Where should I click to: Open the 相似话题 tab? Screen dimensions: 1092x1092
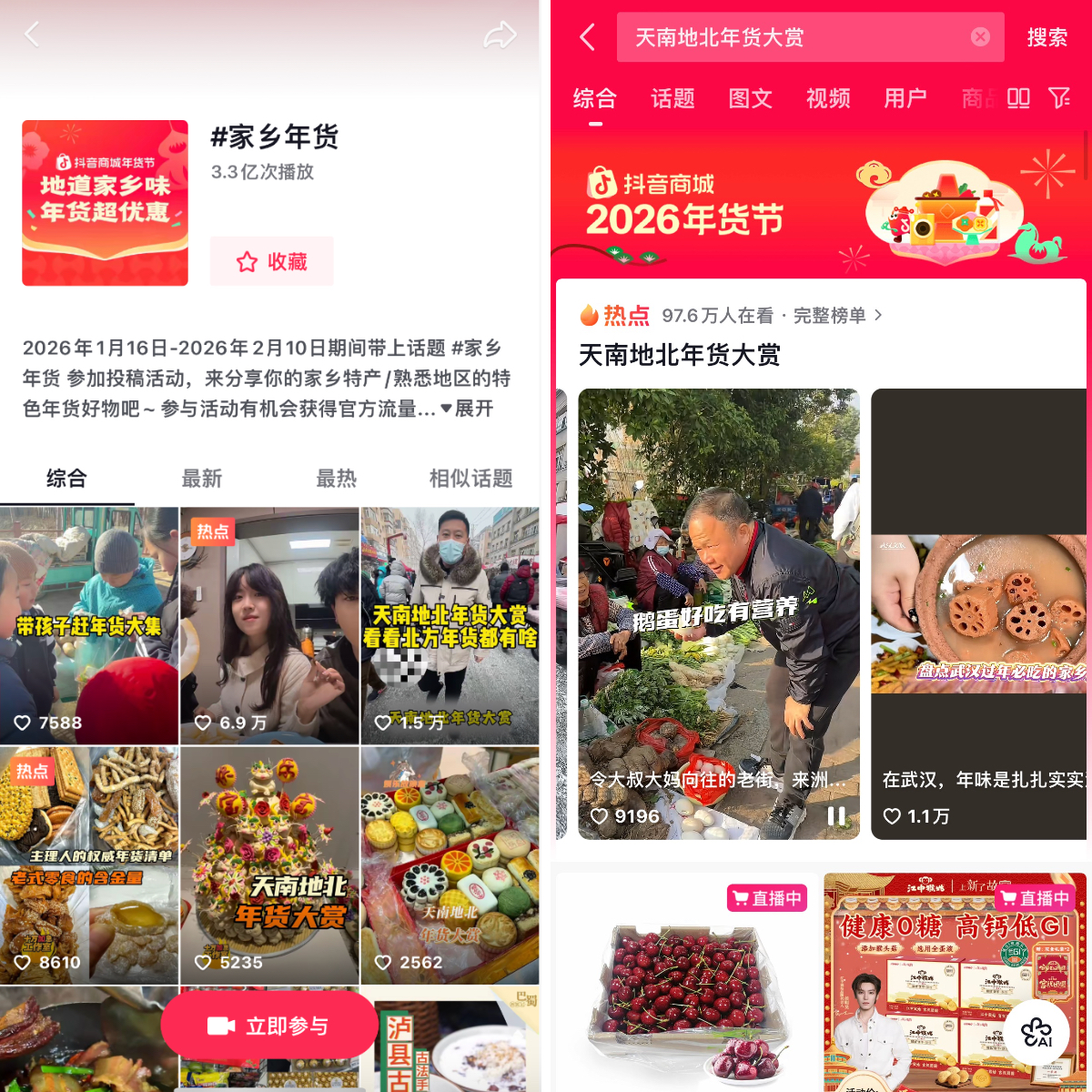click(x=470, y=479)
